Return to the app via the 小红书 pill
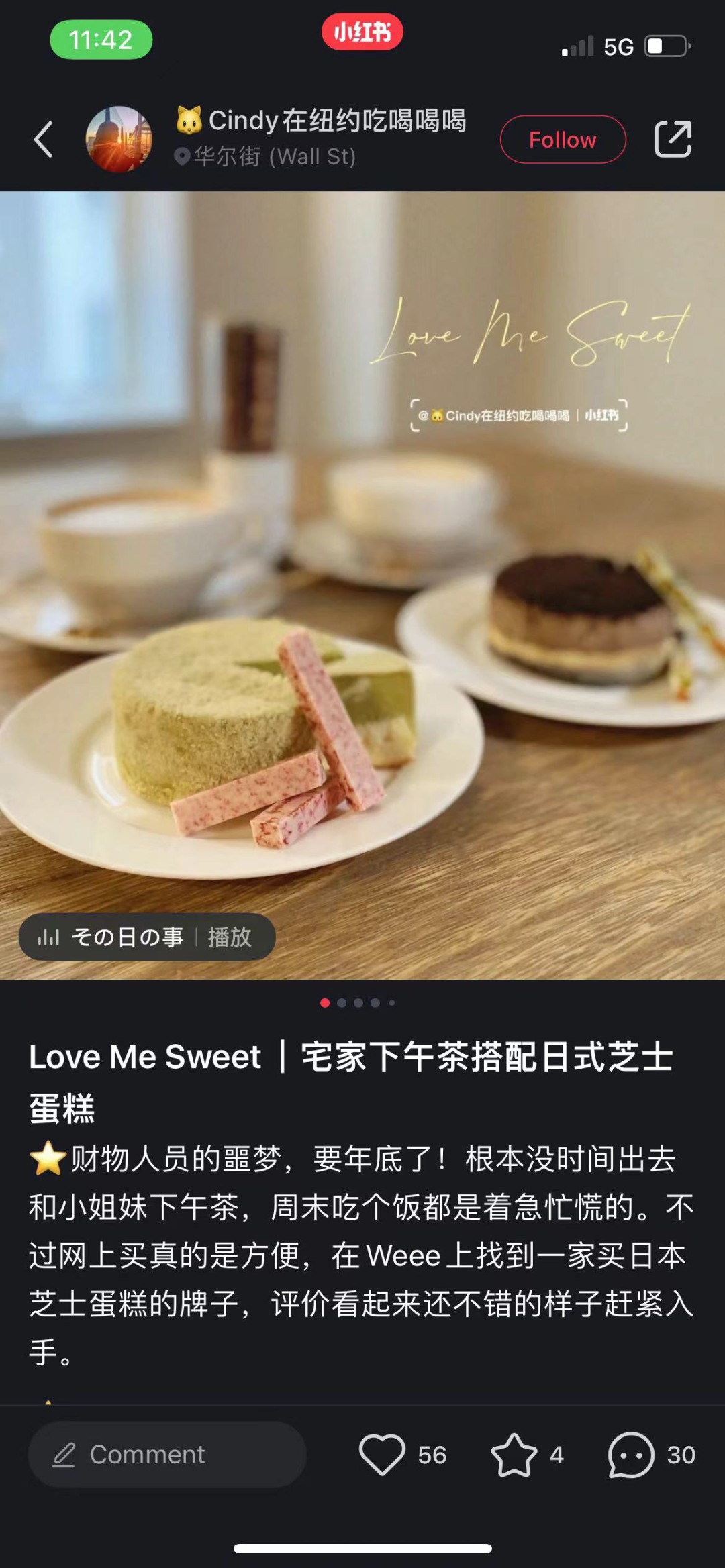The image size is (725, 1568). [362, 32]
